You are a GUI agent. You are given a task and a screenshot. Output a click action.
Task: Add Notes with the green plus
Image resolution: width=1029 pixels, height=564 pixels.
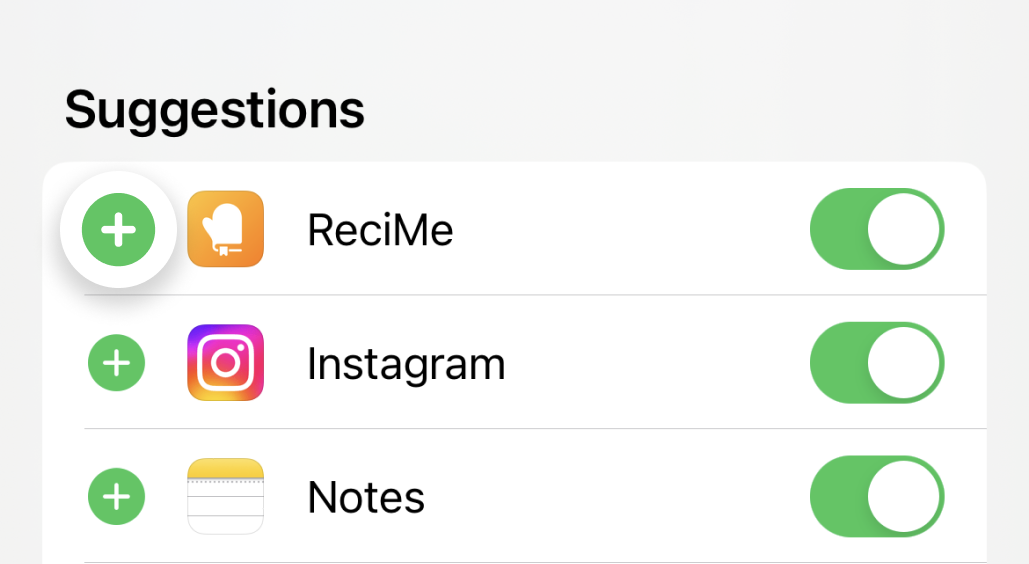[x=117, y=496]
